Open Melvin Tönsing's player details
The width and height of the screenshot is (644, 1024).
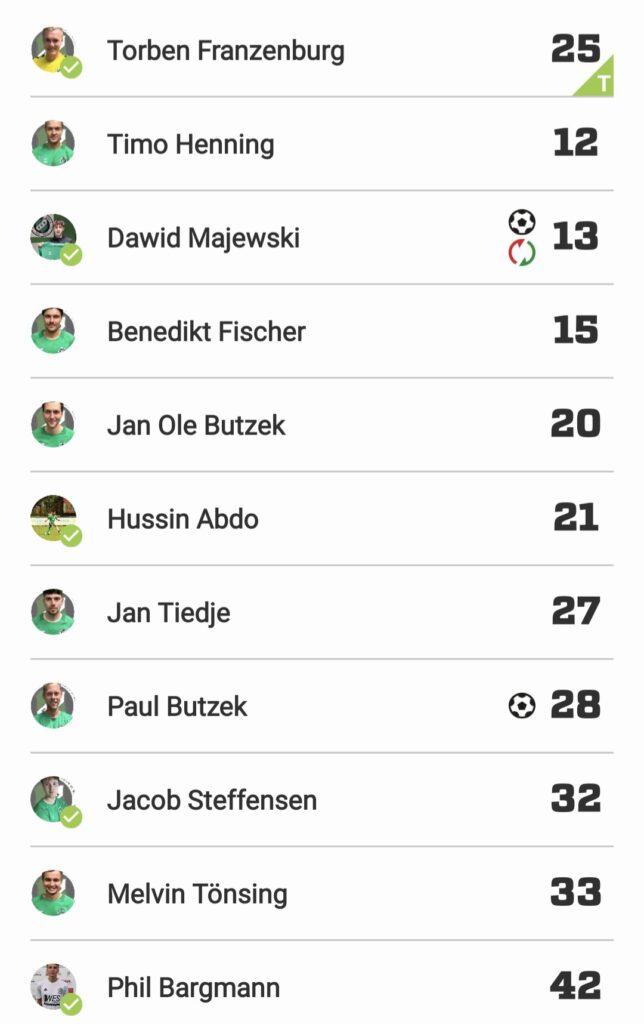[x=197, y=893]
